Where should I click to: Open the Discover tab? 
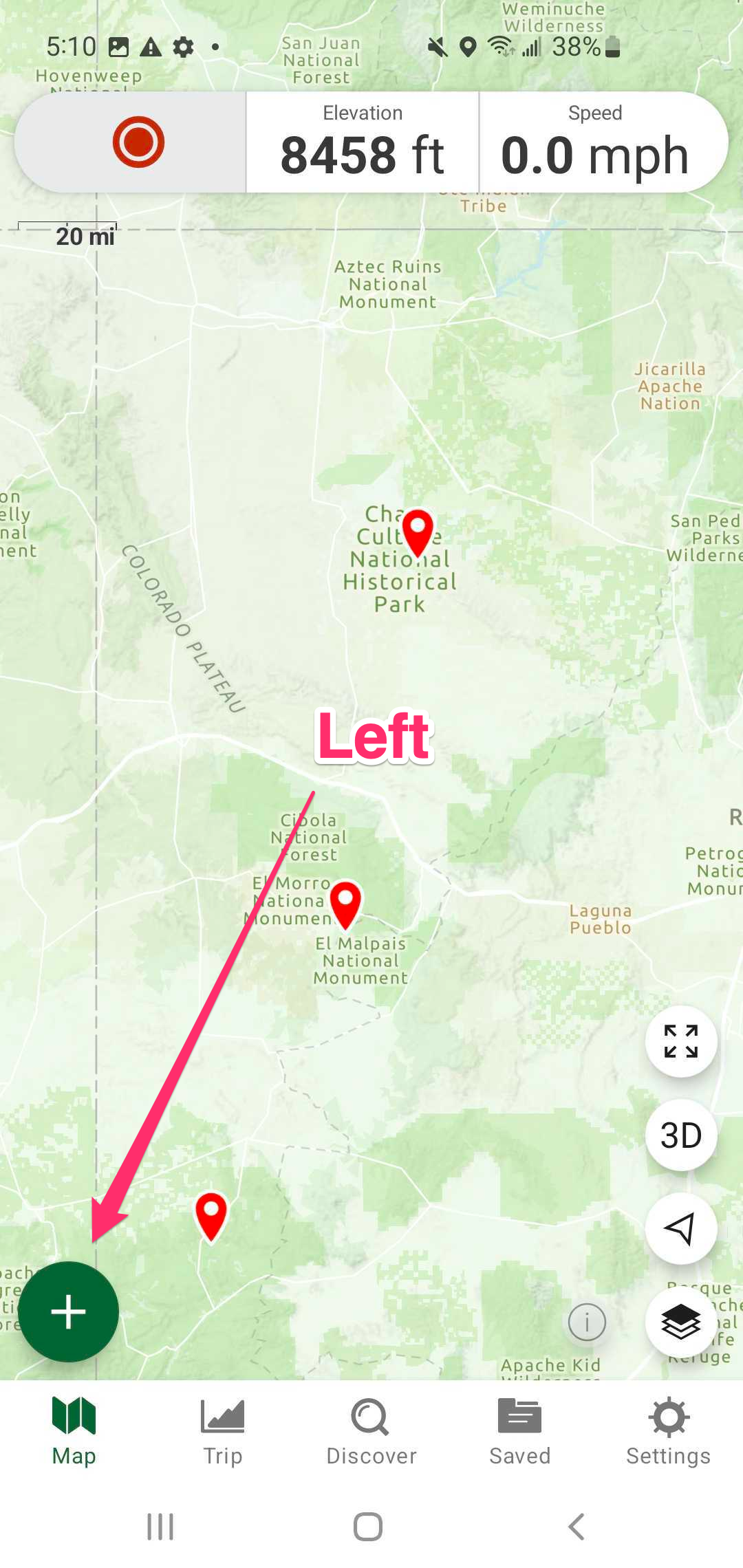click(x=371, y=1430)
